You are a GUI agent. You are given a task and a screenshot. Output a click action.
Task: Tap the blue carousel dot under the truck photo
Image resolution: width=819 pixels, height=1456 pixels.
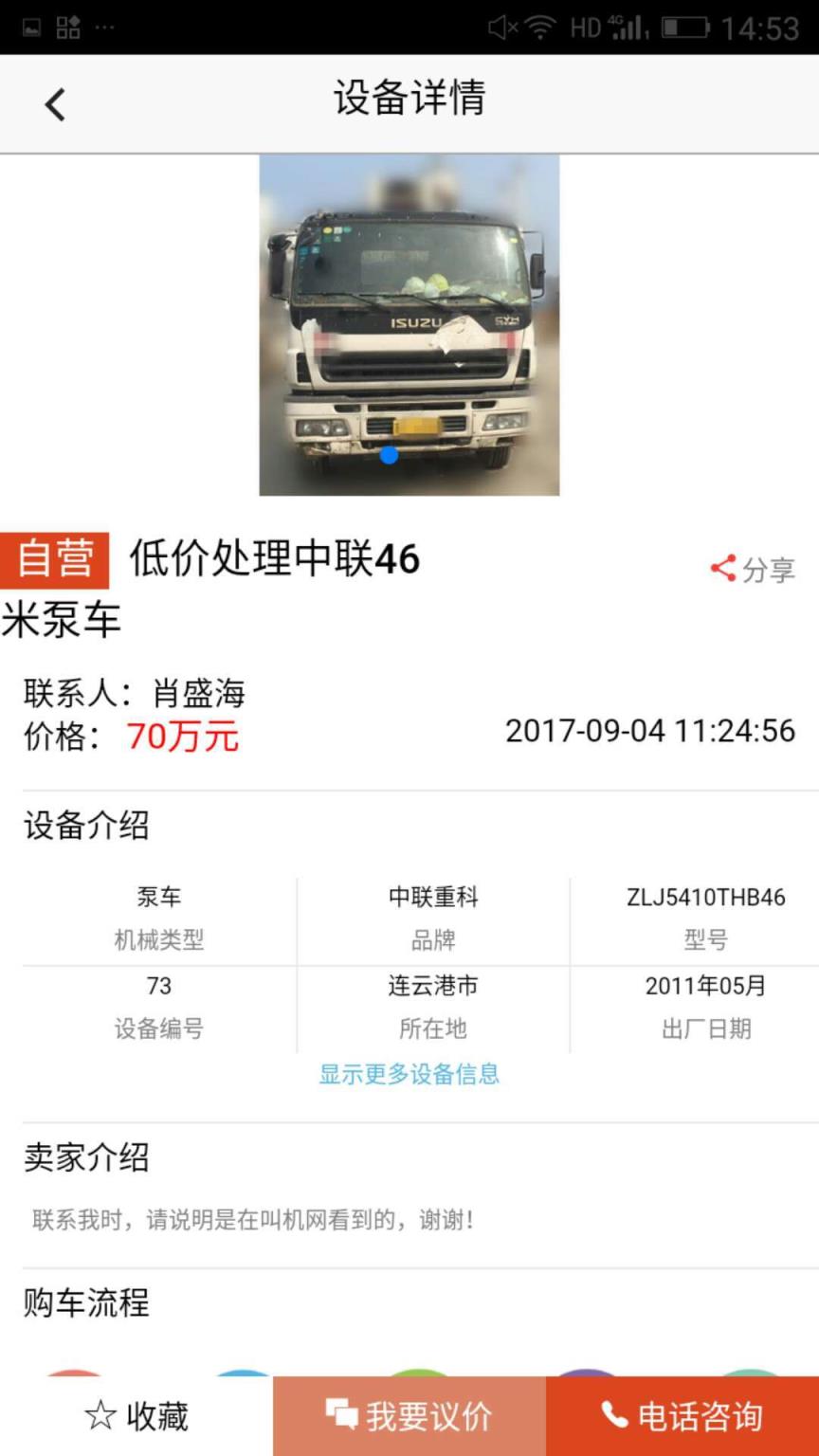[389, 455]
